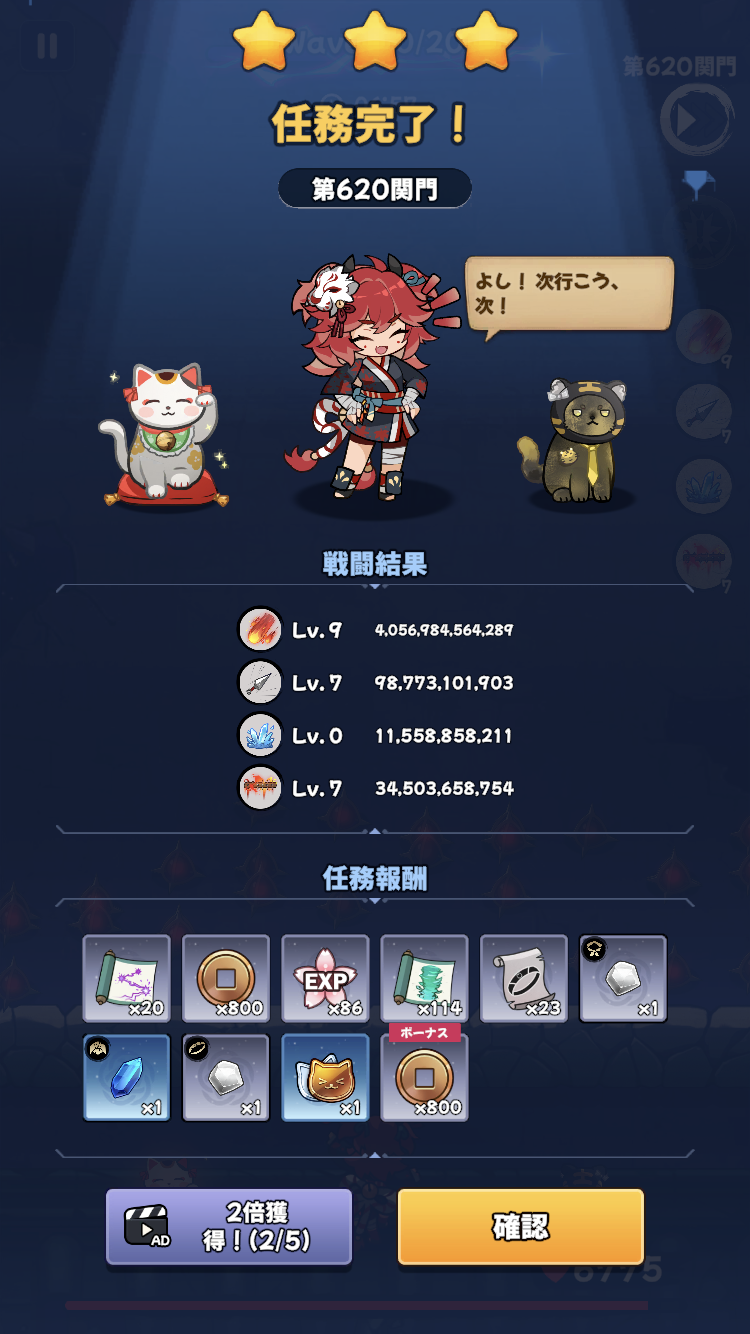Tap the ボーナス ×800 coin reward
750x1334 pixels.
[424, 1078]
